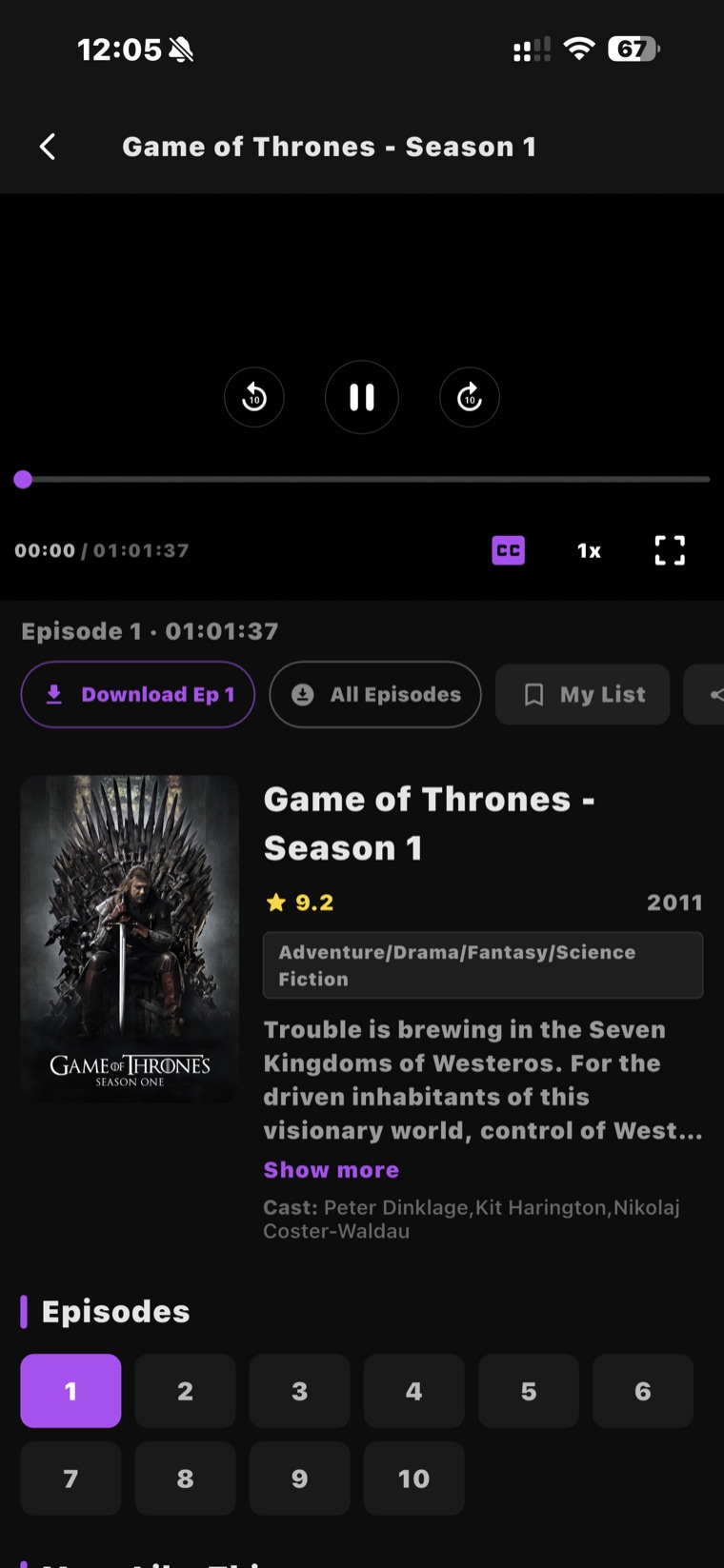The height and width of the screenshot is (1568, 724).
Task: Switch to episode 8
Action: pyautogui.click(x=185, y=1479)
